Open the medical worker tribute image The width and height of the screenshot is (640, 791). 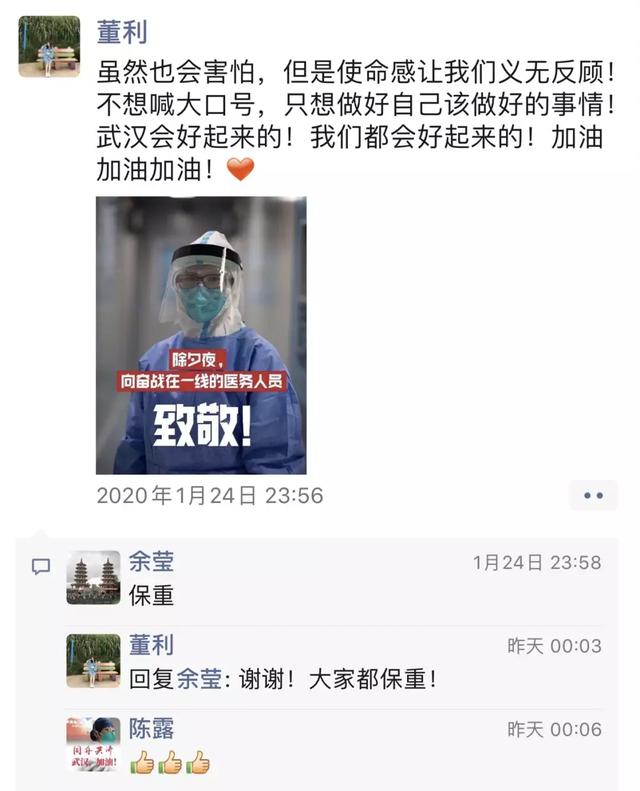[x=201, y=335]
